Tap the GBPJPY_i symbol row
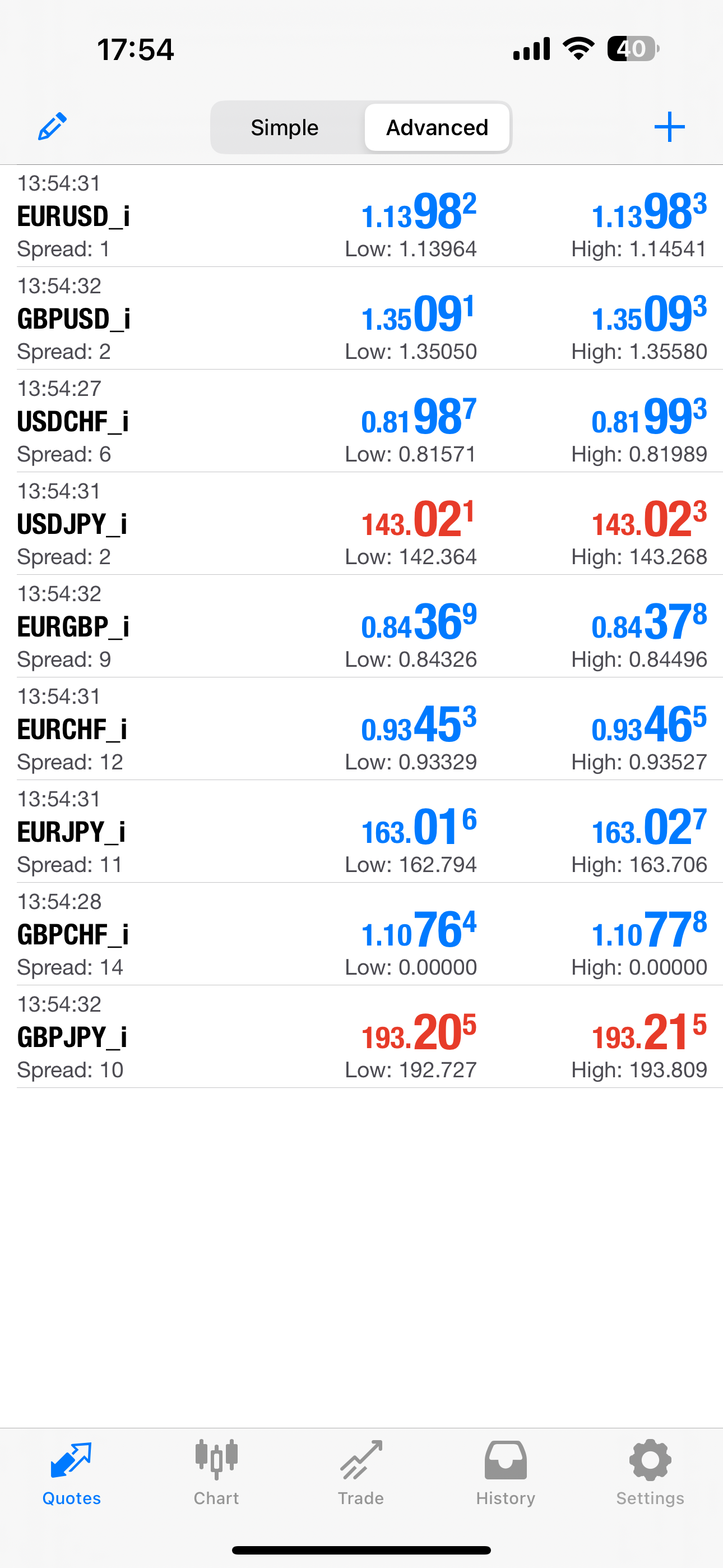Image resolution: width=723 pixels, height=1568 pixels. pos(361,1036)
